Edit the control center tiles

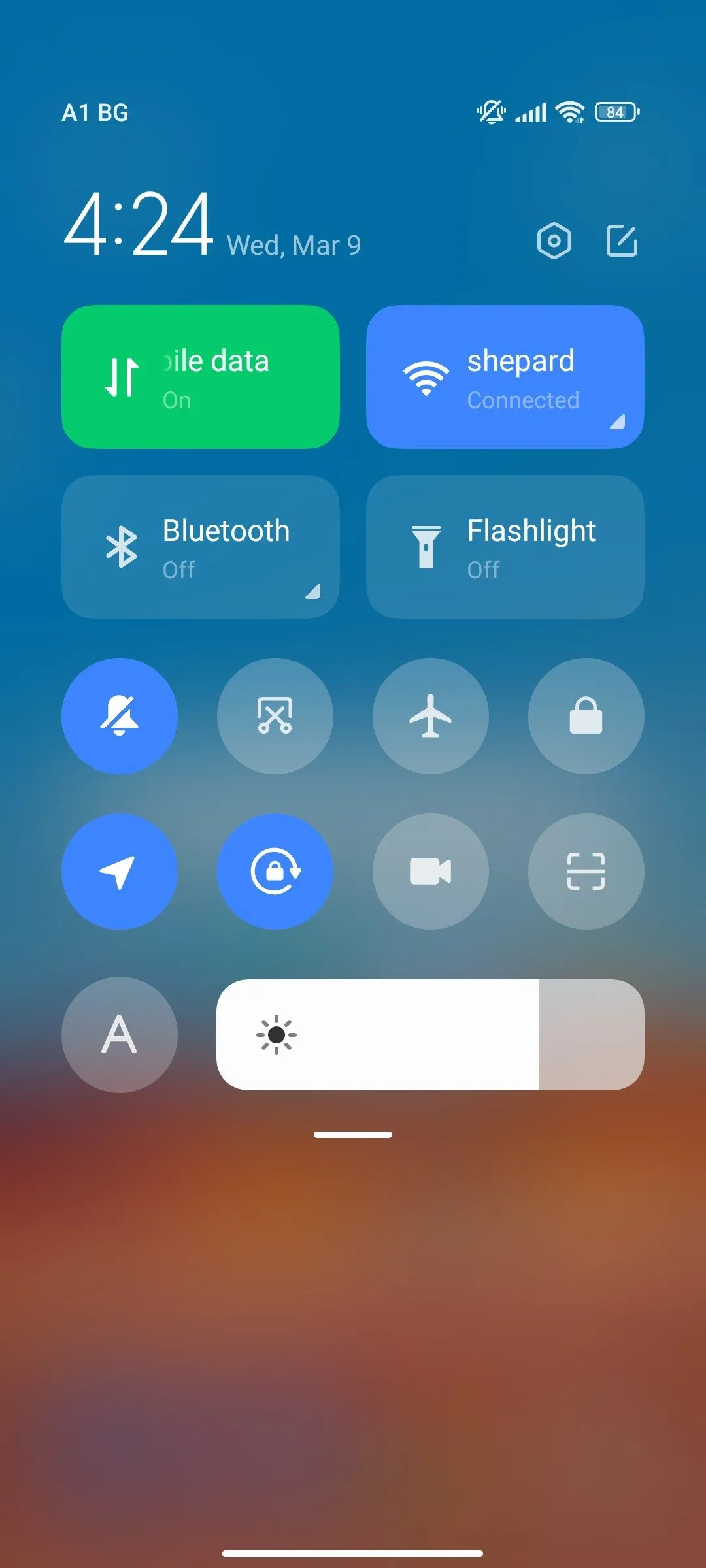[x=622, y=241]
